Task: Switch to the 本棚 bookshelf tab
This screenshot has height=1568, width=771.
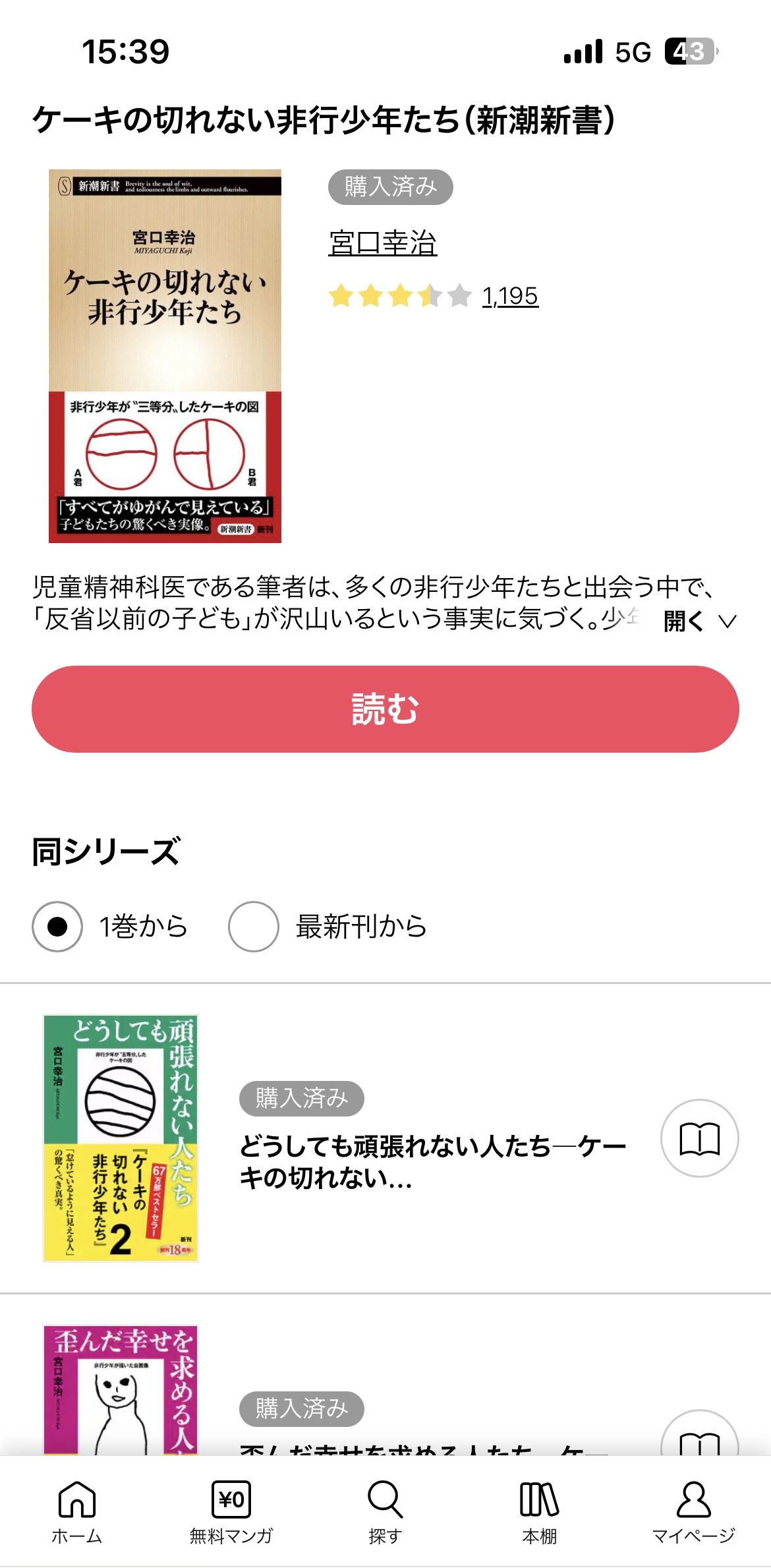Action: 540,1513
